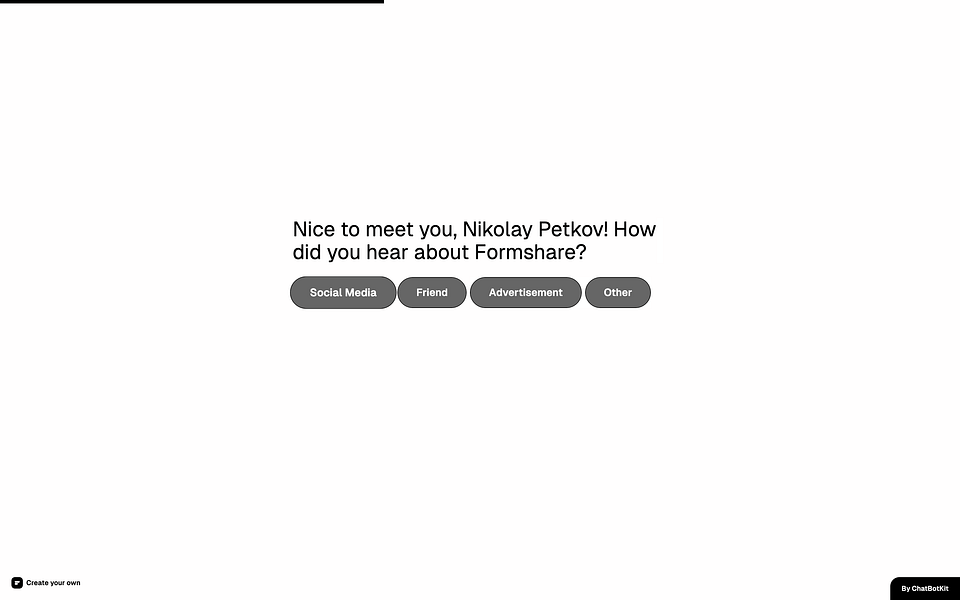
Task: Select the Social Media option
Action: pos(343,293)
